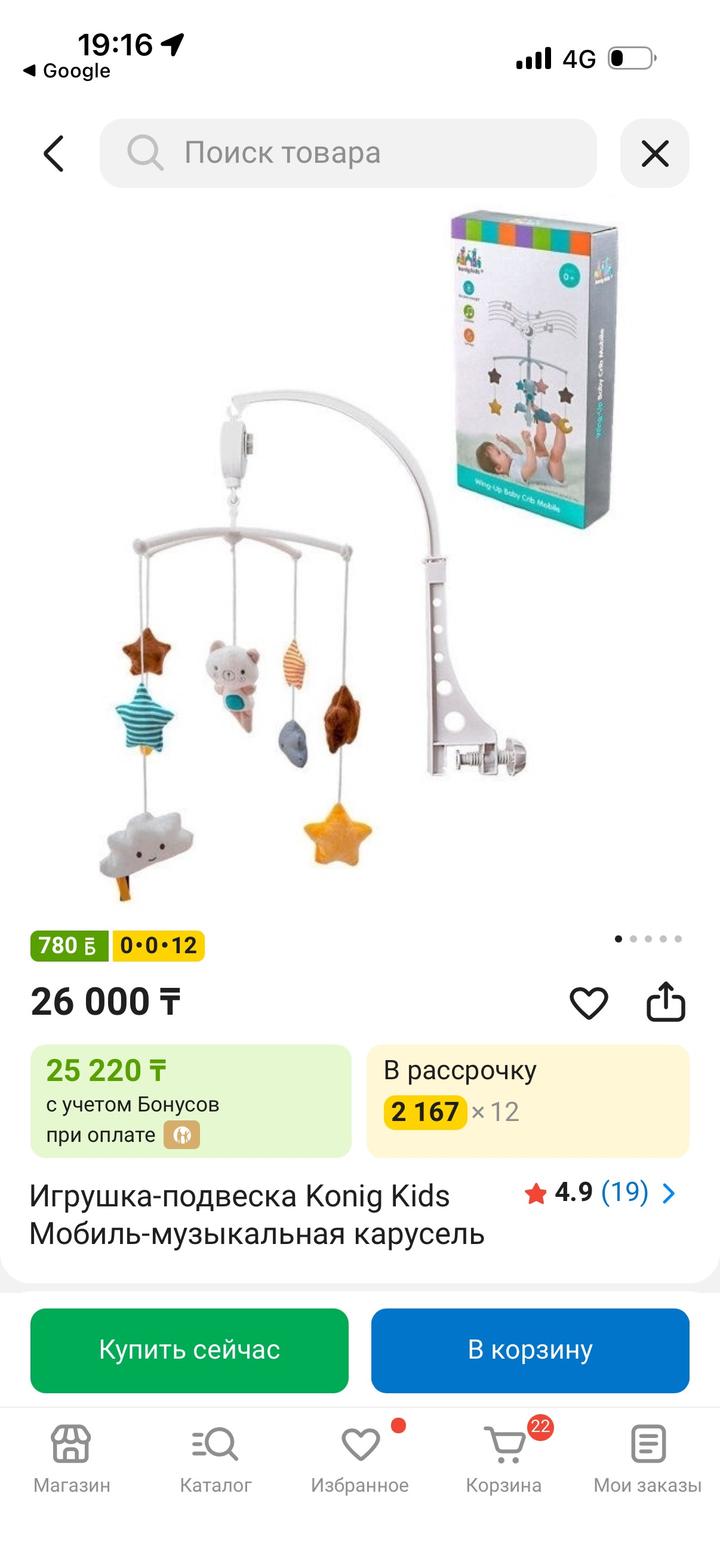This screenshot has height=1565, width=720.
Task: Add item with В корзину button
Action: tap(530, 1350)
